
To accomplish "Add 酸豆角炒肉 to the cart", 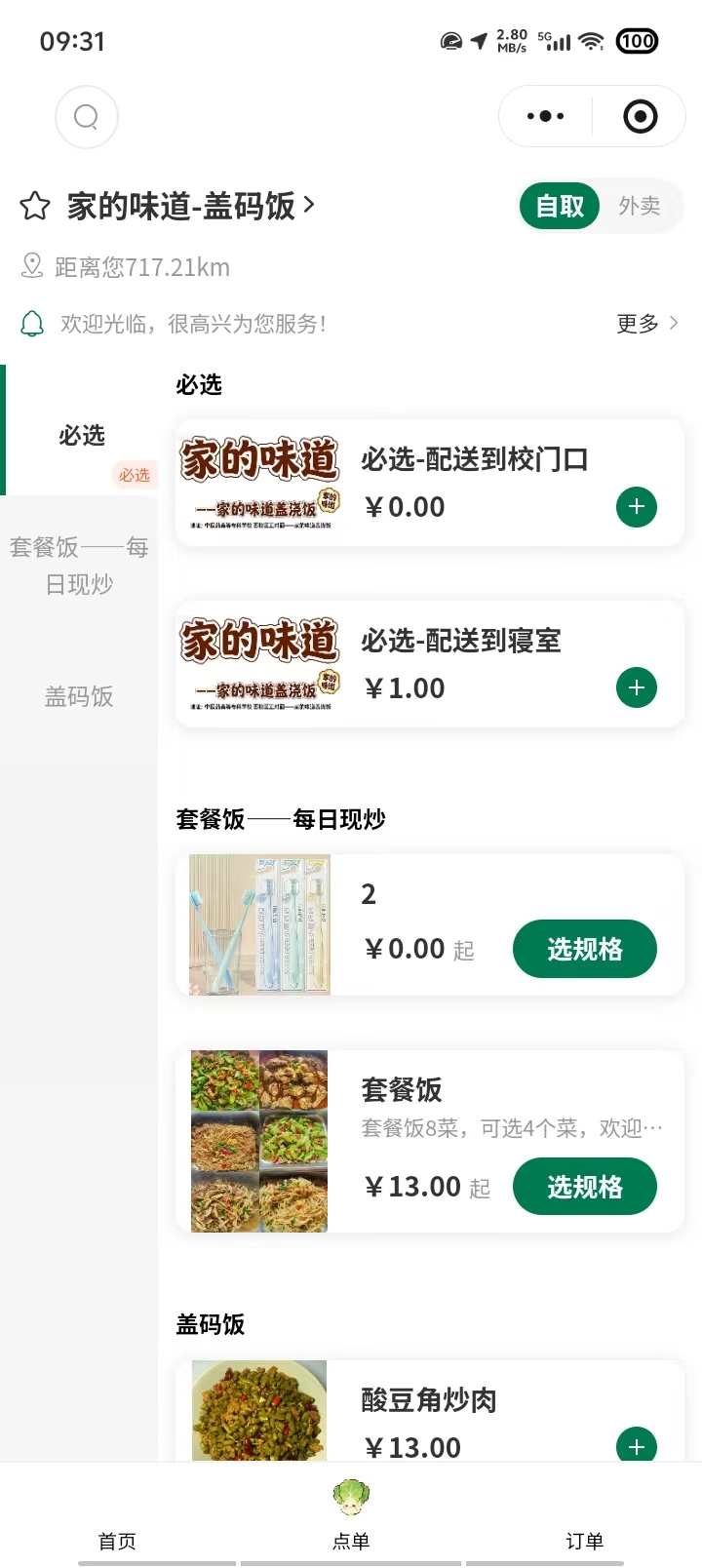I will click(x=637, y=1447).
